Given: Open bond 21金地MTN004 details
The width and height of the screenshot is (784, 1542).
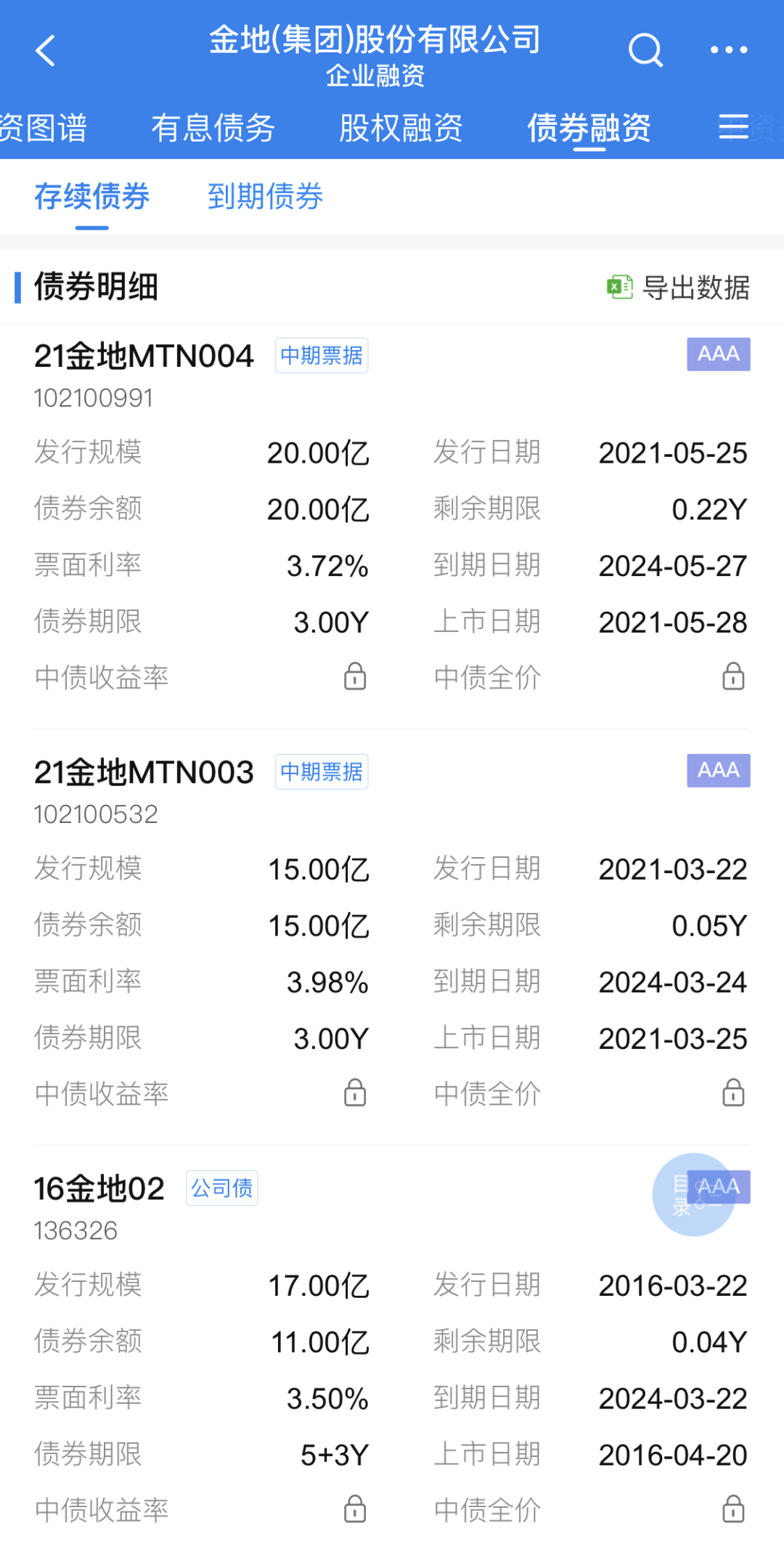Looking at the screenshot, I should coord(144,357).
